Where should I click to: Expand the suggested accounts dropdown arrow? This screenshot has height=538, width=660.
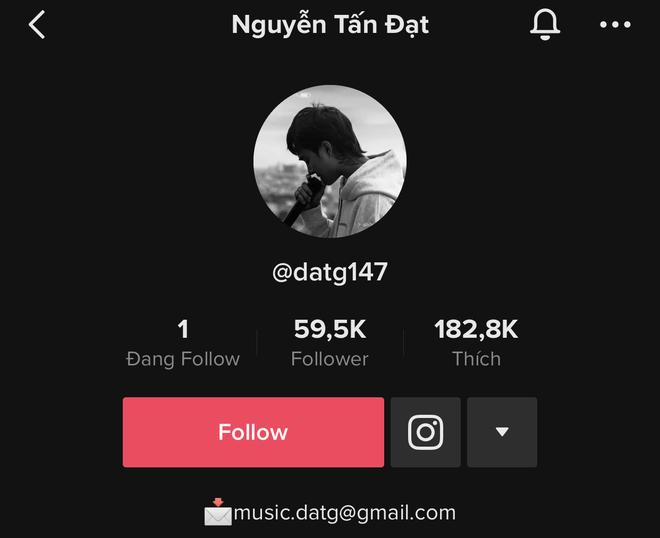pos(502,432)
